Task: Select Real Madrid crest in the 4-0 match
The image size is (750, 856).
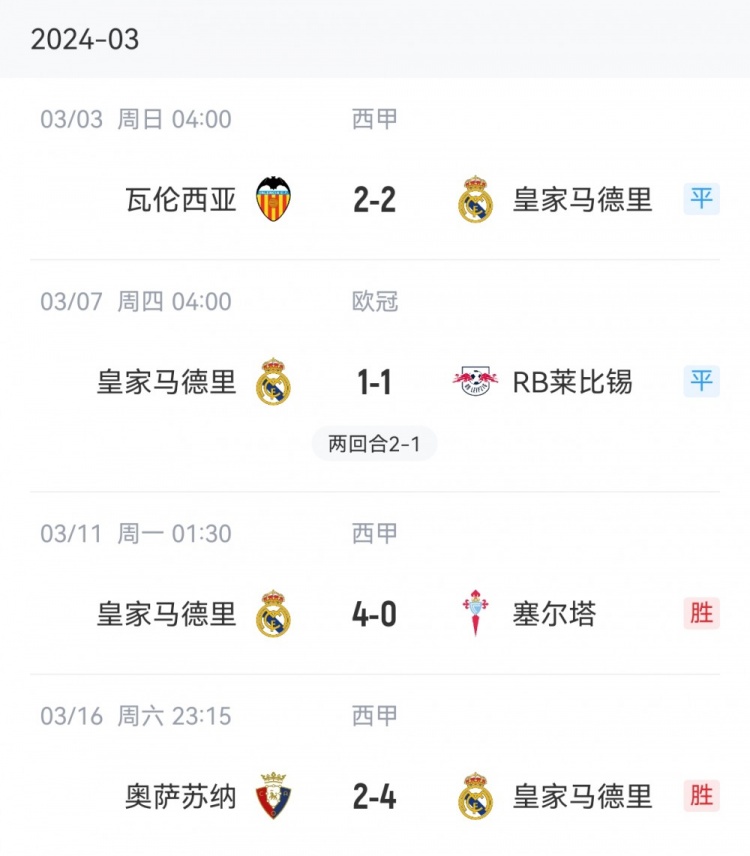Action: [274, 614]
